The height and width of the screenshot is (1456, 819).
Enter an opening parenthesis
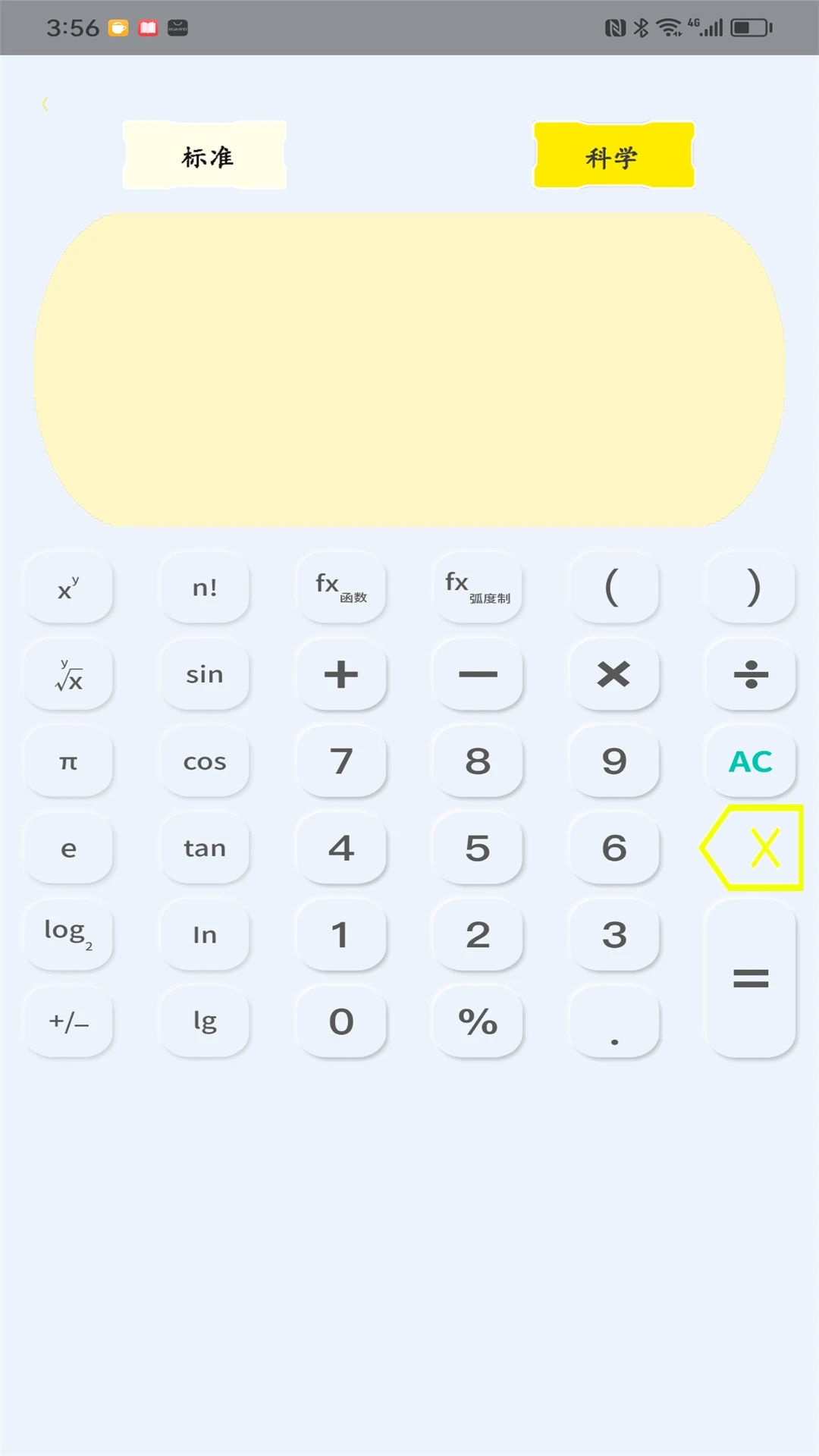[x=613, y=588]
